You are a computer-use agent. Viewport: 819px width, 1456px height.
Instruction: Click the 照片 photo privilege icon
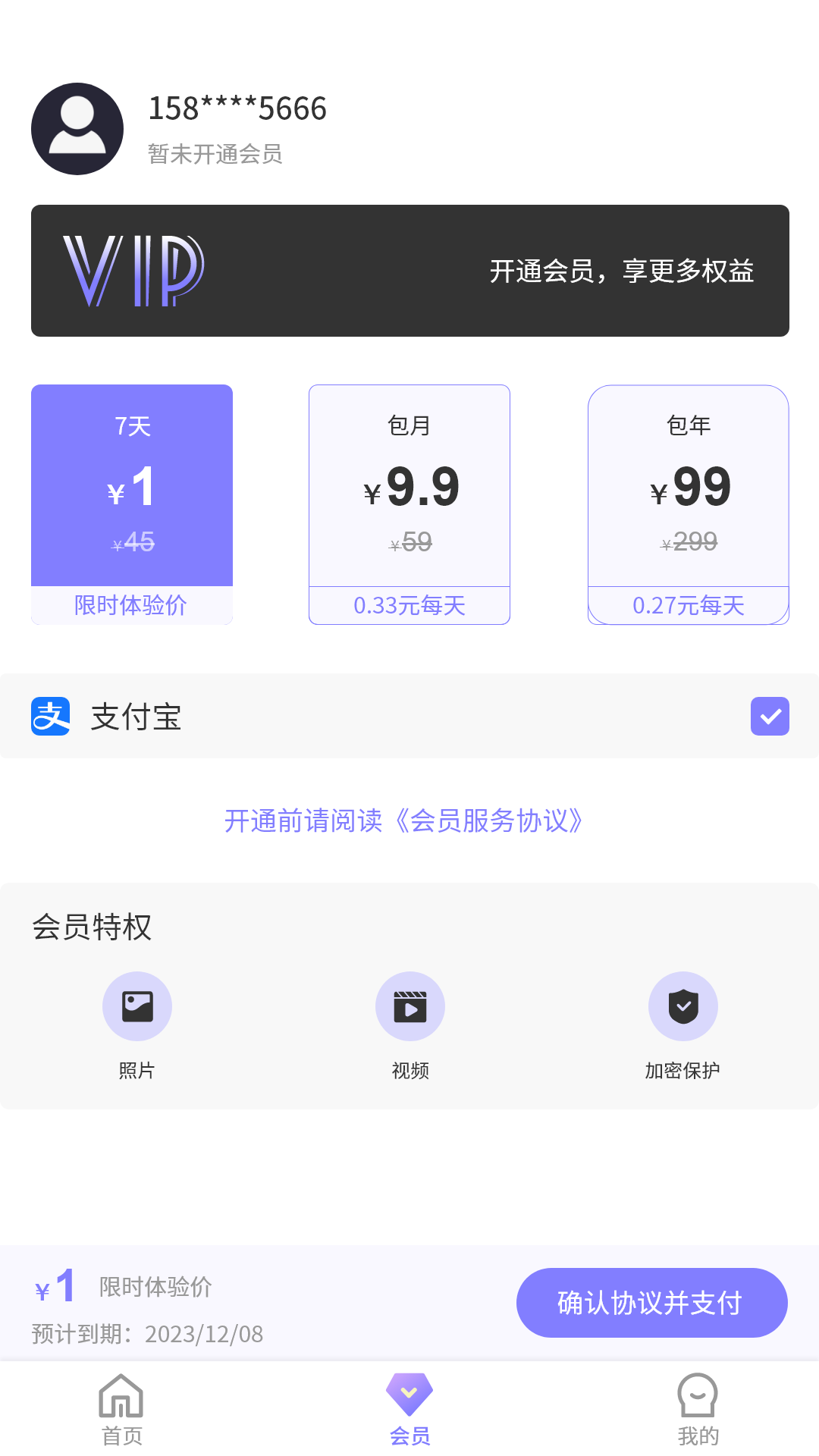pos(137,1006)
